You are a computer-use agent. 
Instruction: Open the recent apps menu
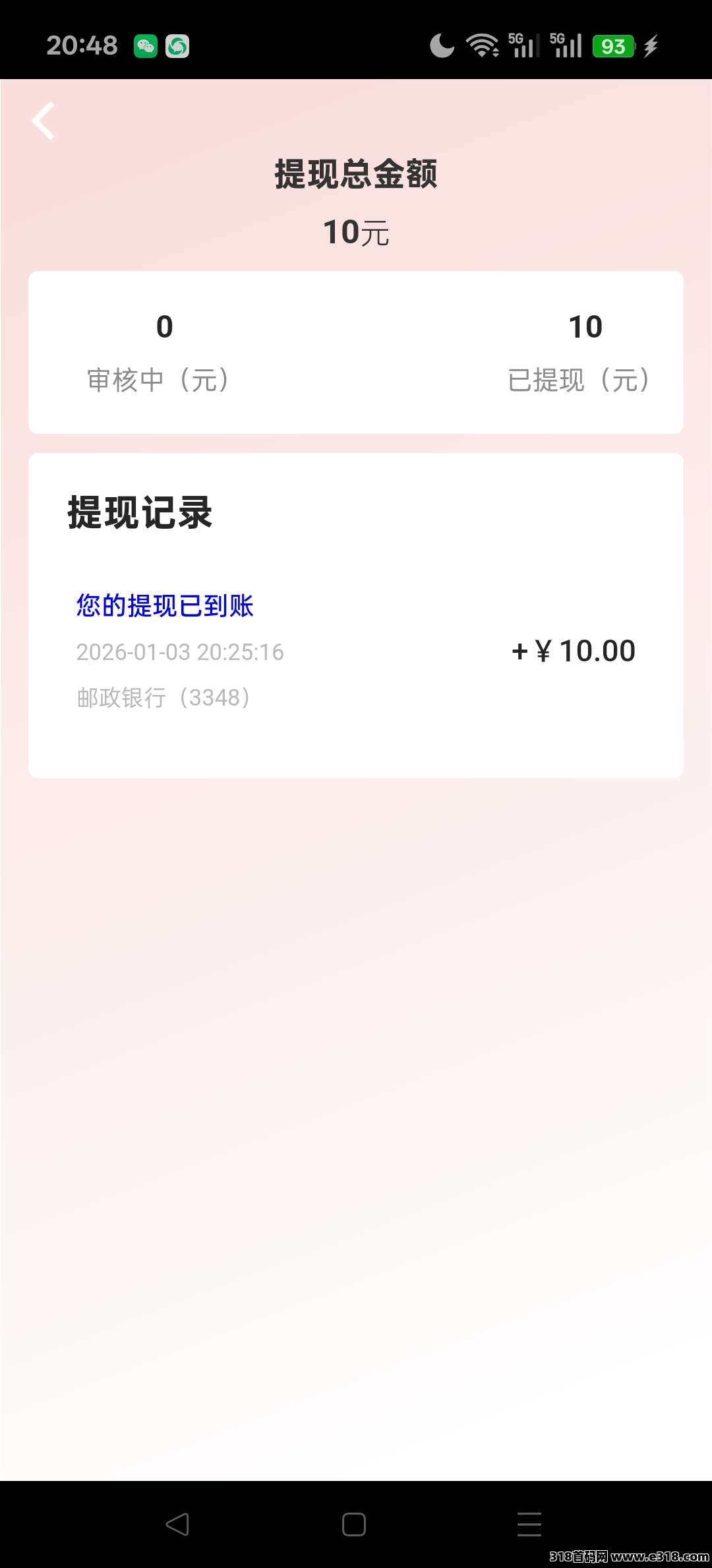529,1524
